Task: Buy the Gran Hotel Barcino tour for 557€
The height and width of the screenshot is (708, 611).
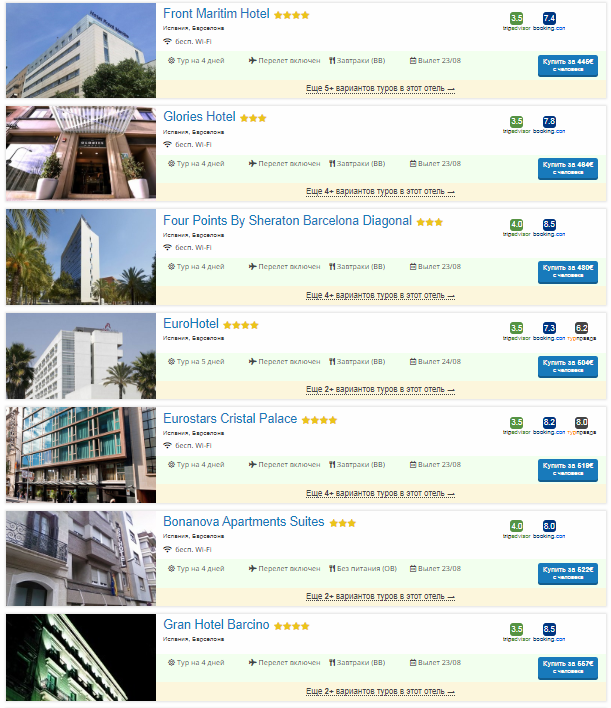Action: 567,667
